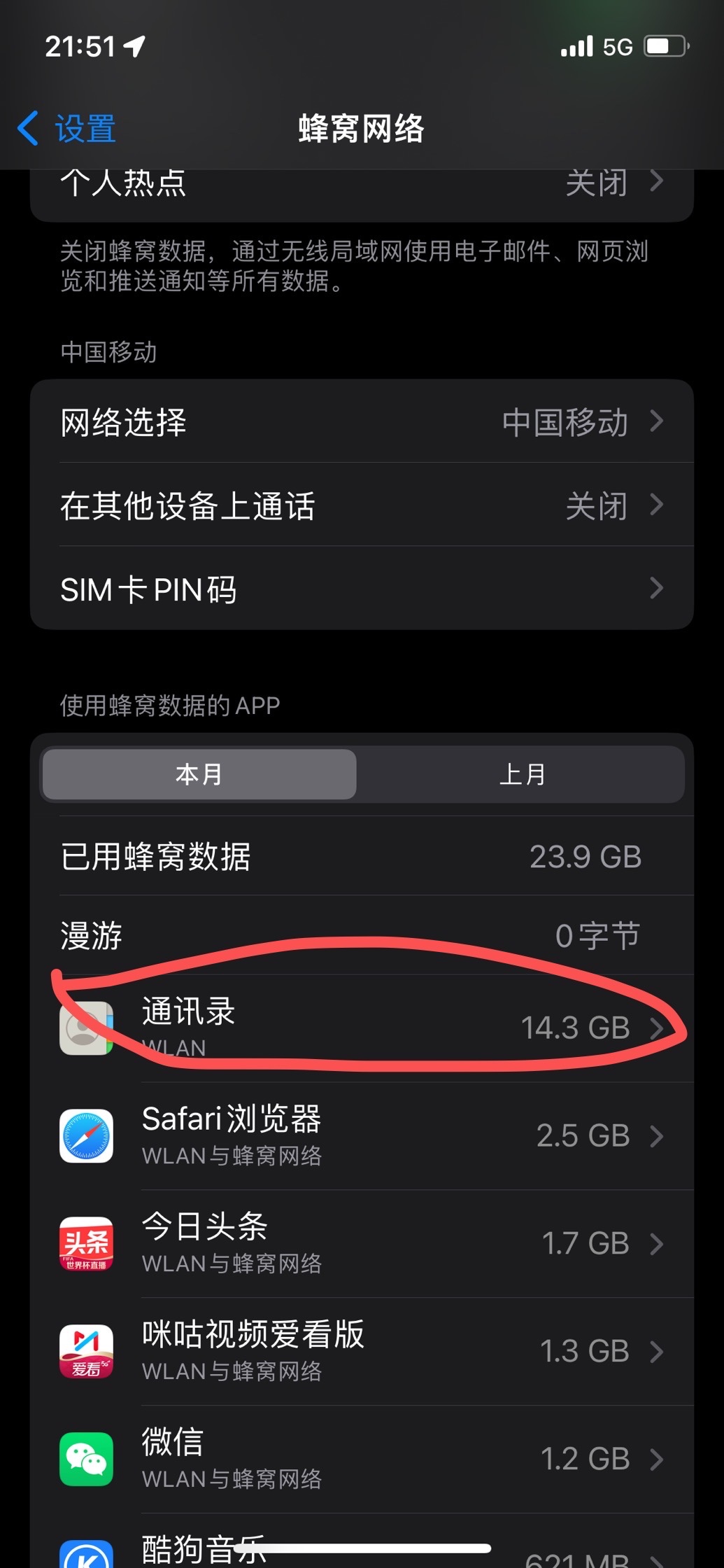The image size is (724, 1568).
Task: Open 咪咕视频爱看版 network settings
Action: 361,1351
